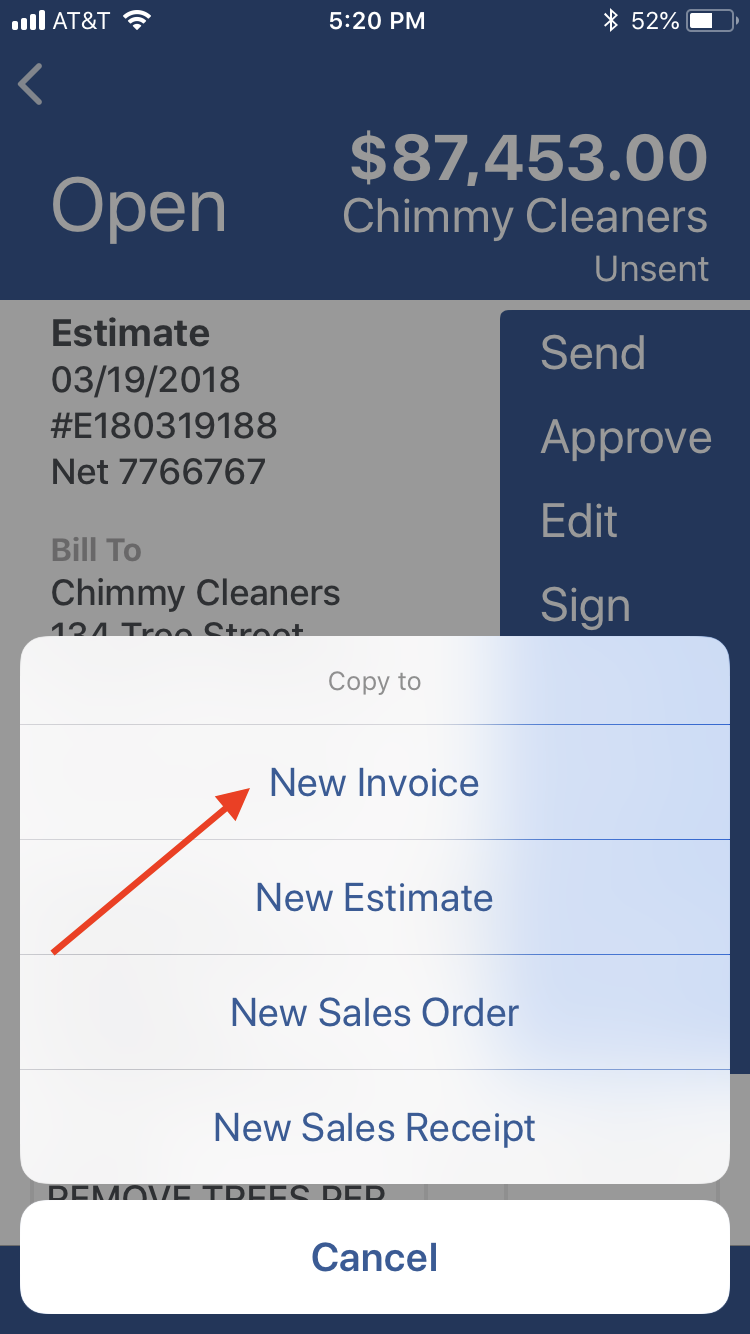This screenshot has width=750, height=1334.
Task: Tap the back chevron to return
Action: pyautogui.click(x=30, y=85)
